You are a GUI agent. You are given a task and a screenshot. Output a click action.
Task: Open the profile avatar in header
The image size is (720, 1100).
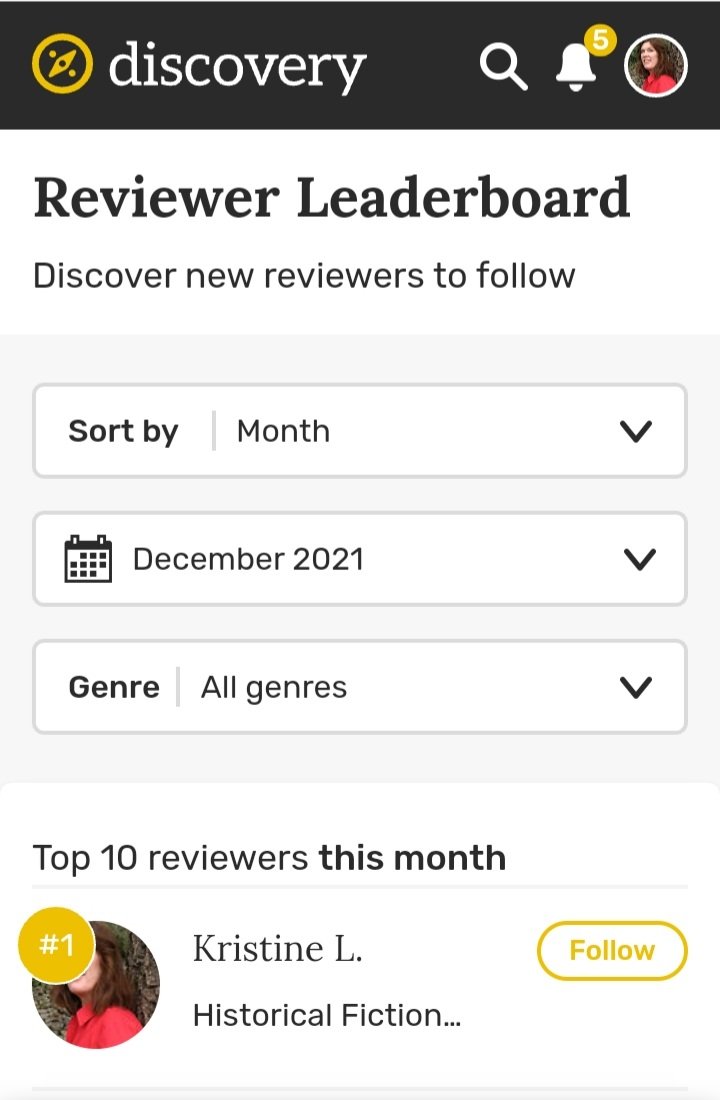tap(656, 66)
